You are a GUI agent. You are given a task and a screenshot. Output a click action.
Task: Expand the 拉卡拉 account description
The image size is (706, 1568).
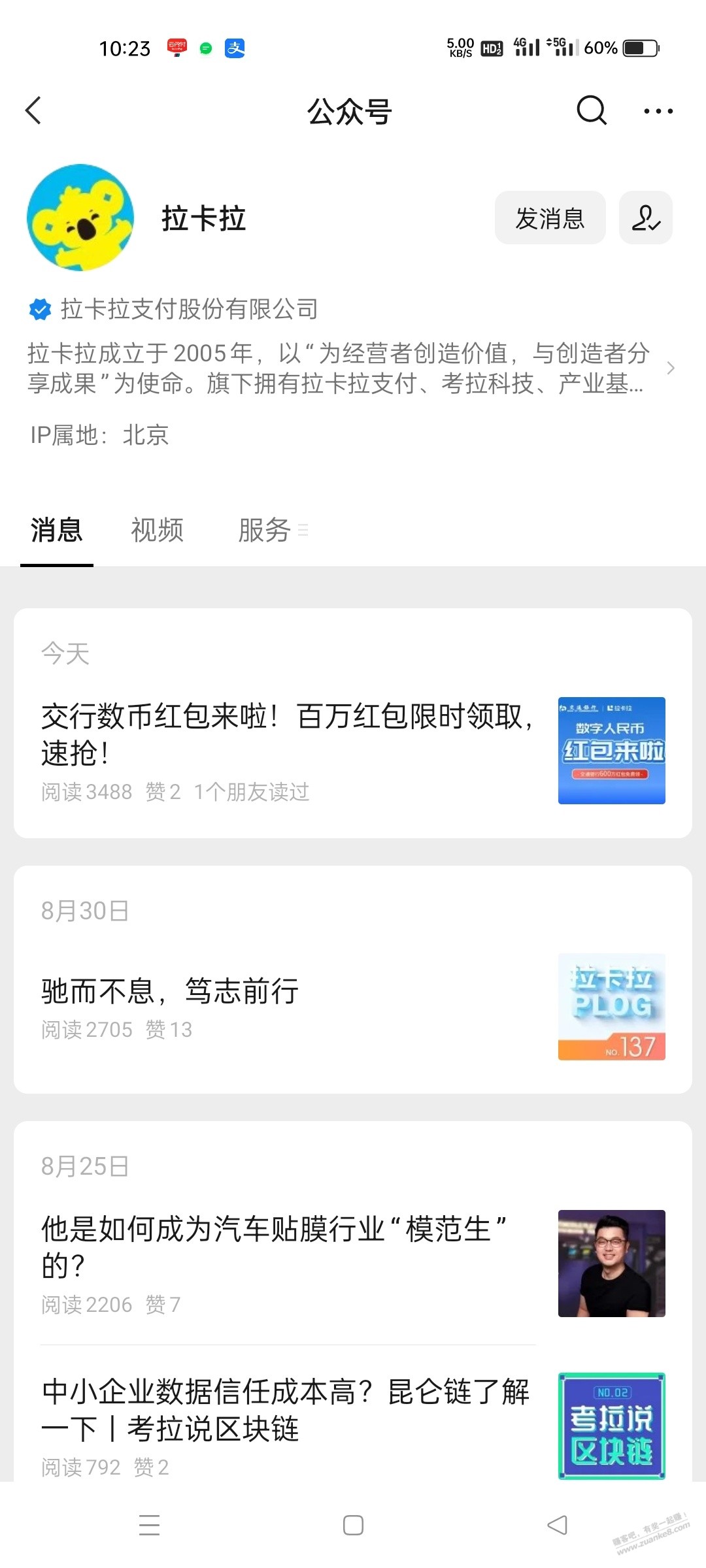pyautogui.click(x=670, y=368)
